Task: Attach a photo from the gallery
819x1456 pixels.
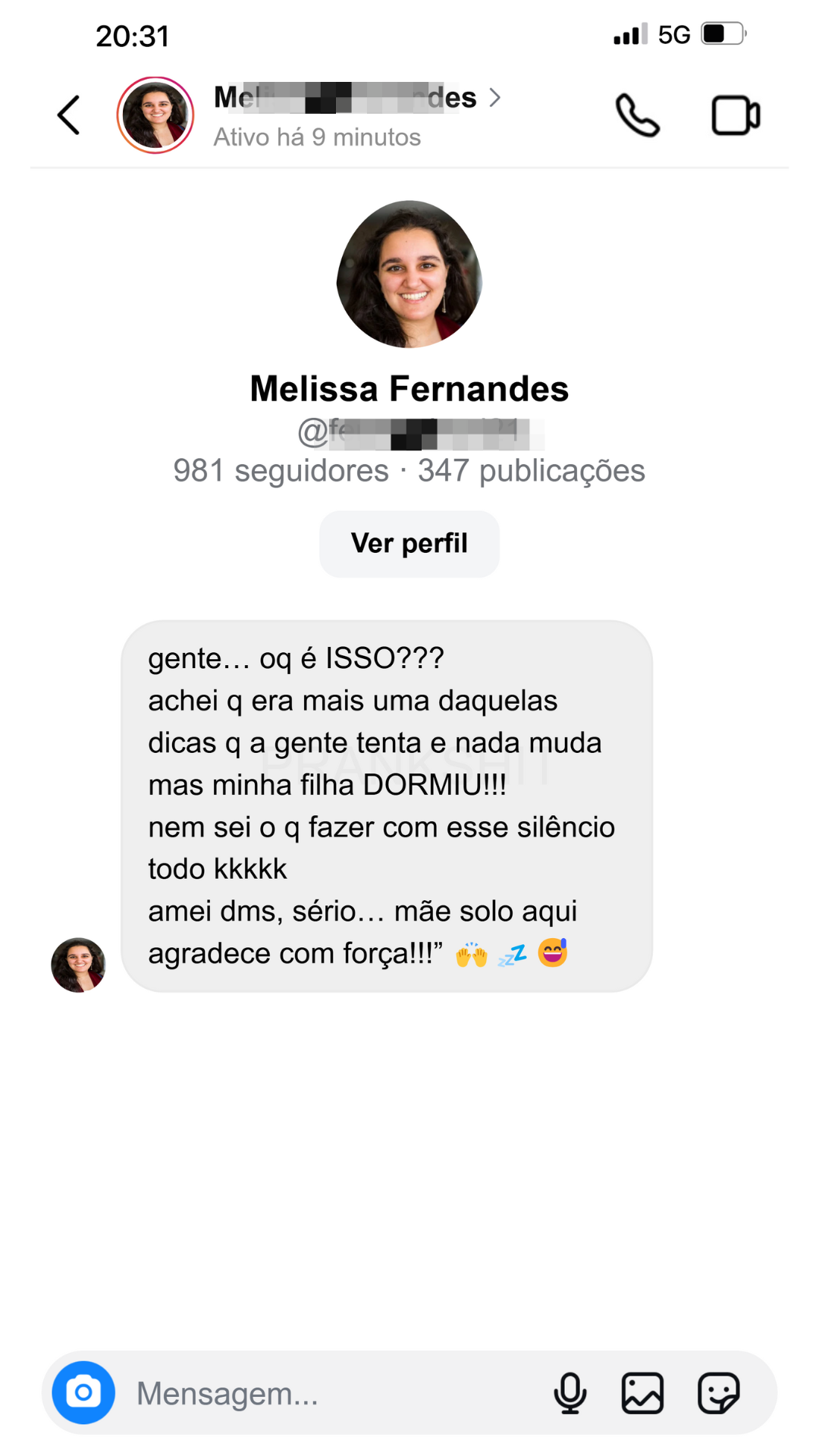Action: pos(642,1393)
